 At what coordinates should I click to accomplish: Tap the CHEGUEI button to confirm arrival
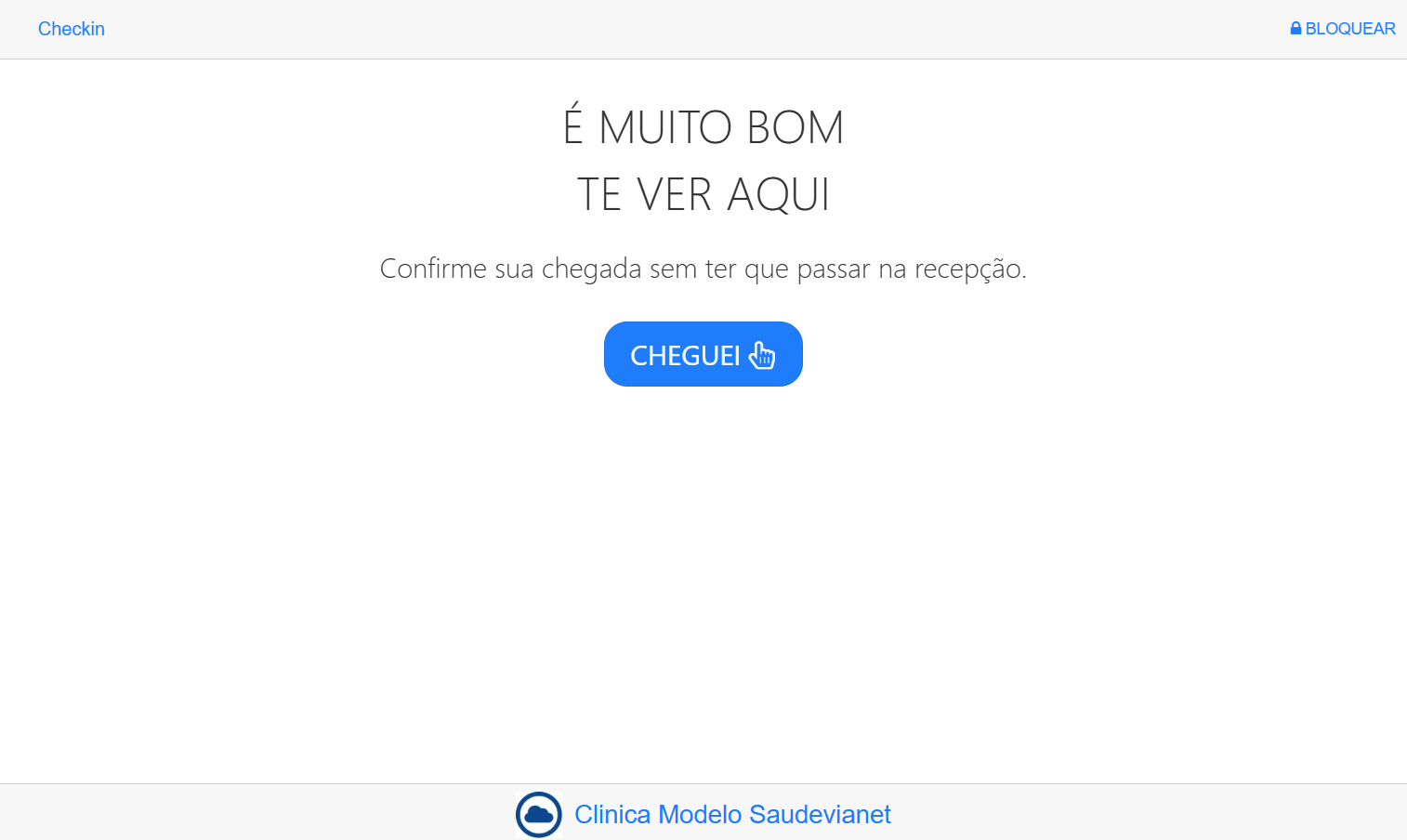703,354
